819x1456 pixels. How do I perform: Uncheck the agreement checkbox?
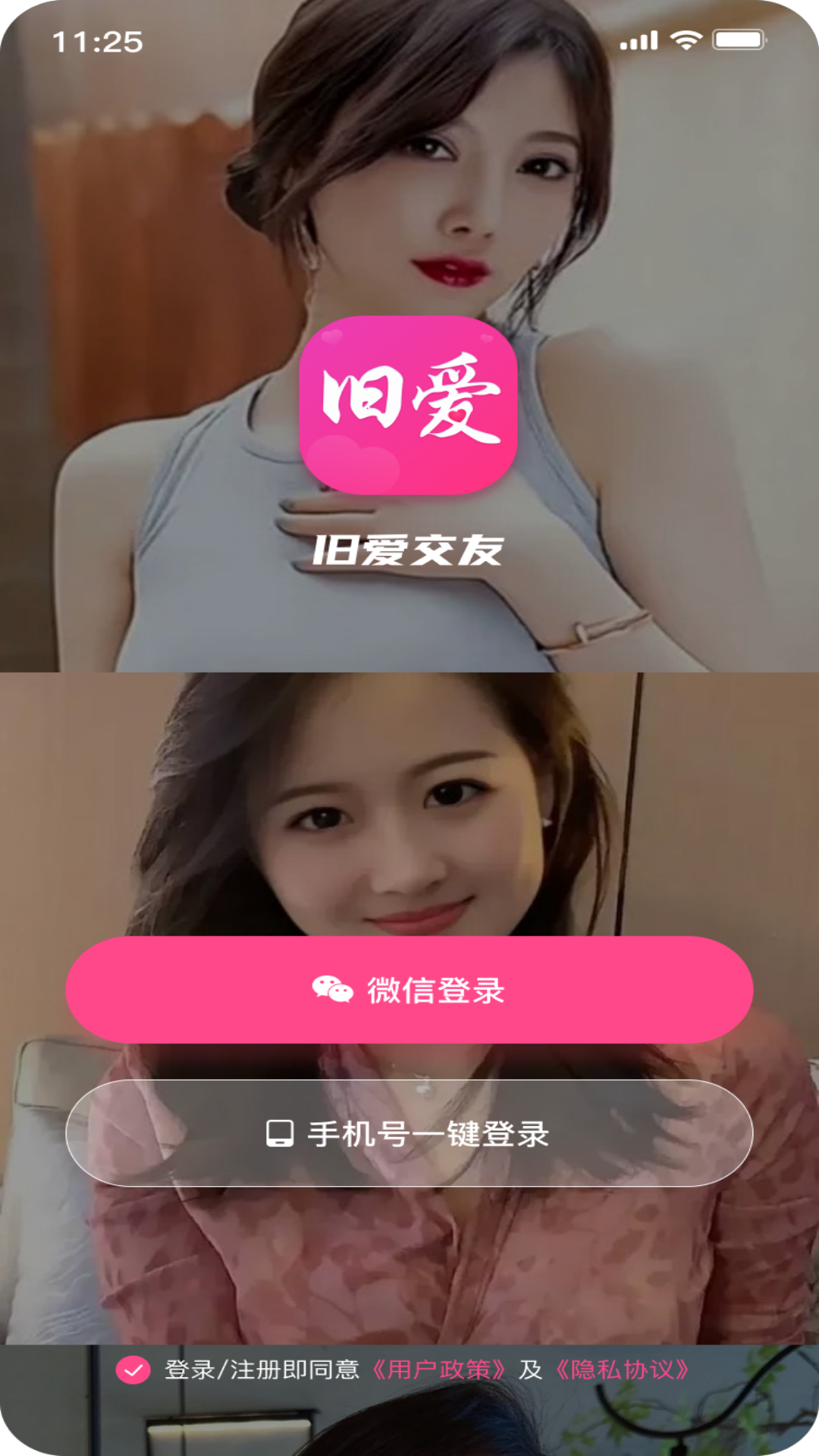pyautogui.click(x=133, y=1370)
